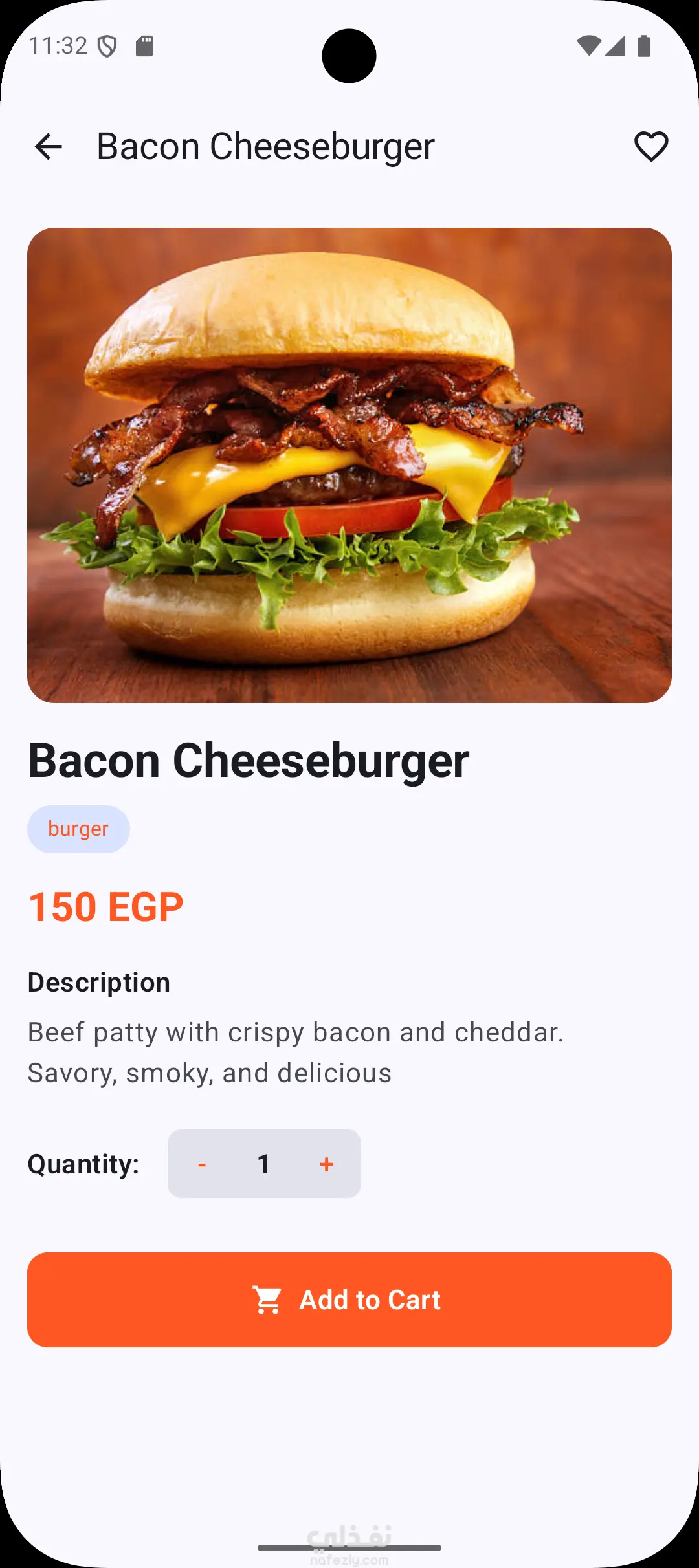Decrease quantity with the minus button
Image resolution: width=699 pixels, height=1568 pixels.
coord(202,1164)
